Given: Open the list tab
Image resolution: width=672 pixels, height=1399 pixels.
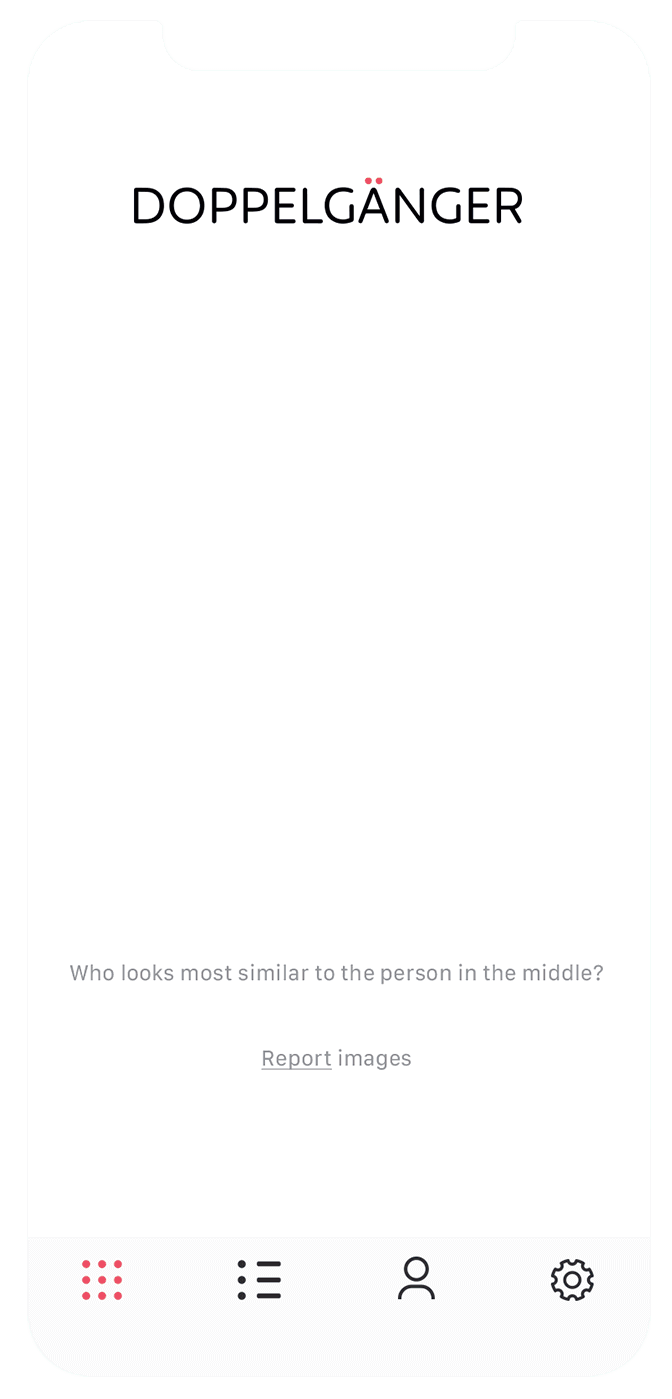Looking at the screenshot, I should 259,1280.
